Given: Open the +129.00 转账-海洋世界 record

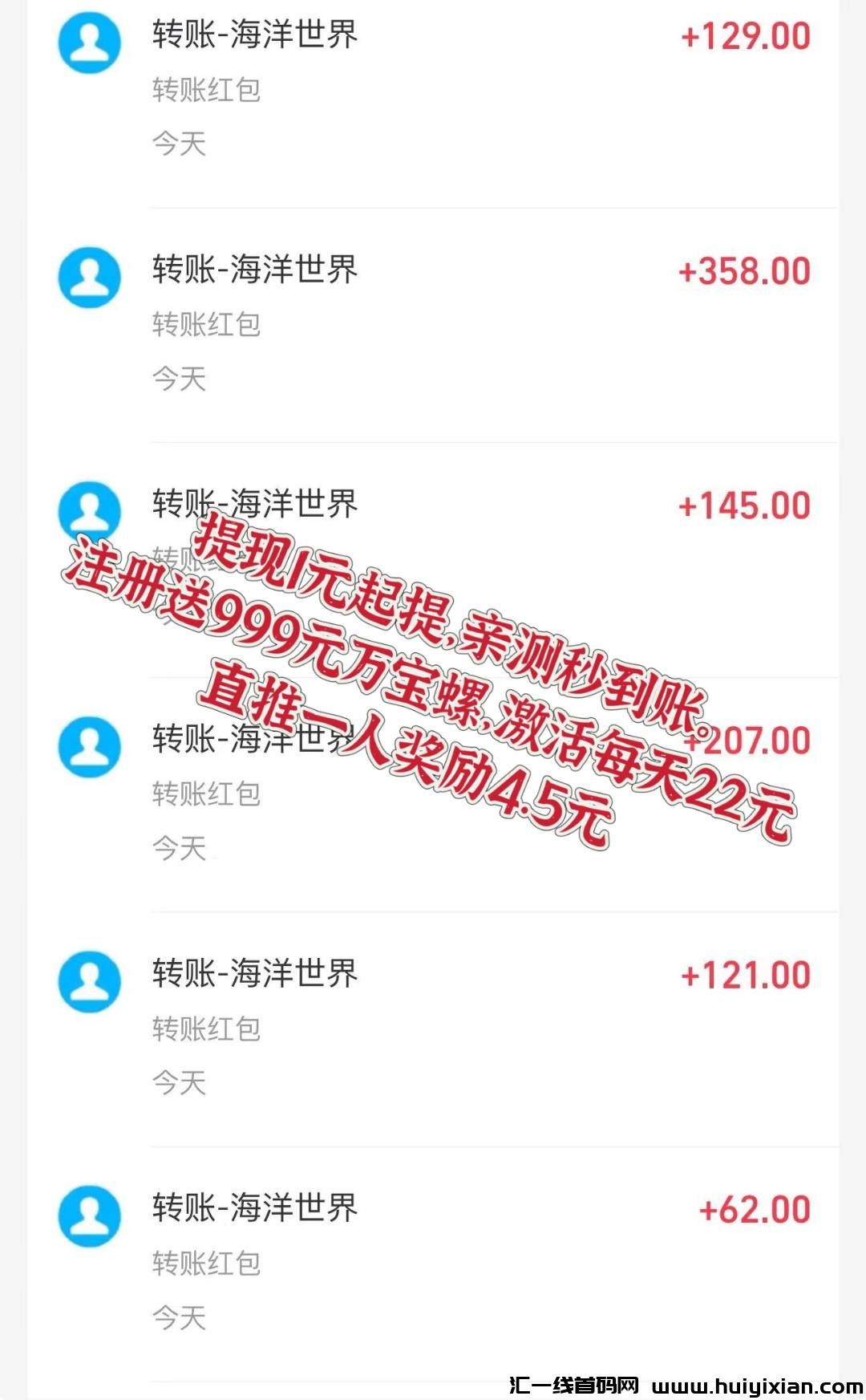Looking at the screenshot, I should pyautogui.click(x=253, y=35).
